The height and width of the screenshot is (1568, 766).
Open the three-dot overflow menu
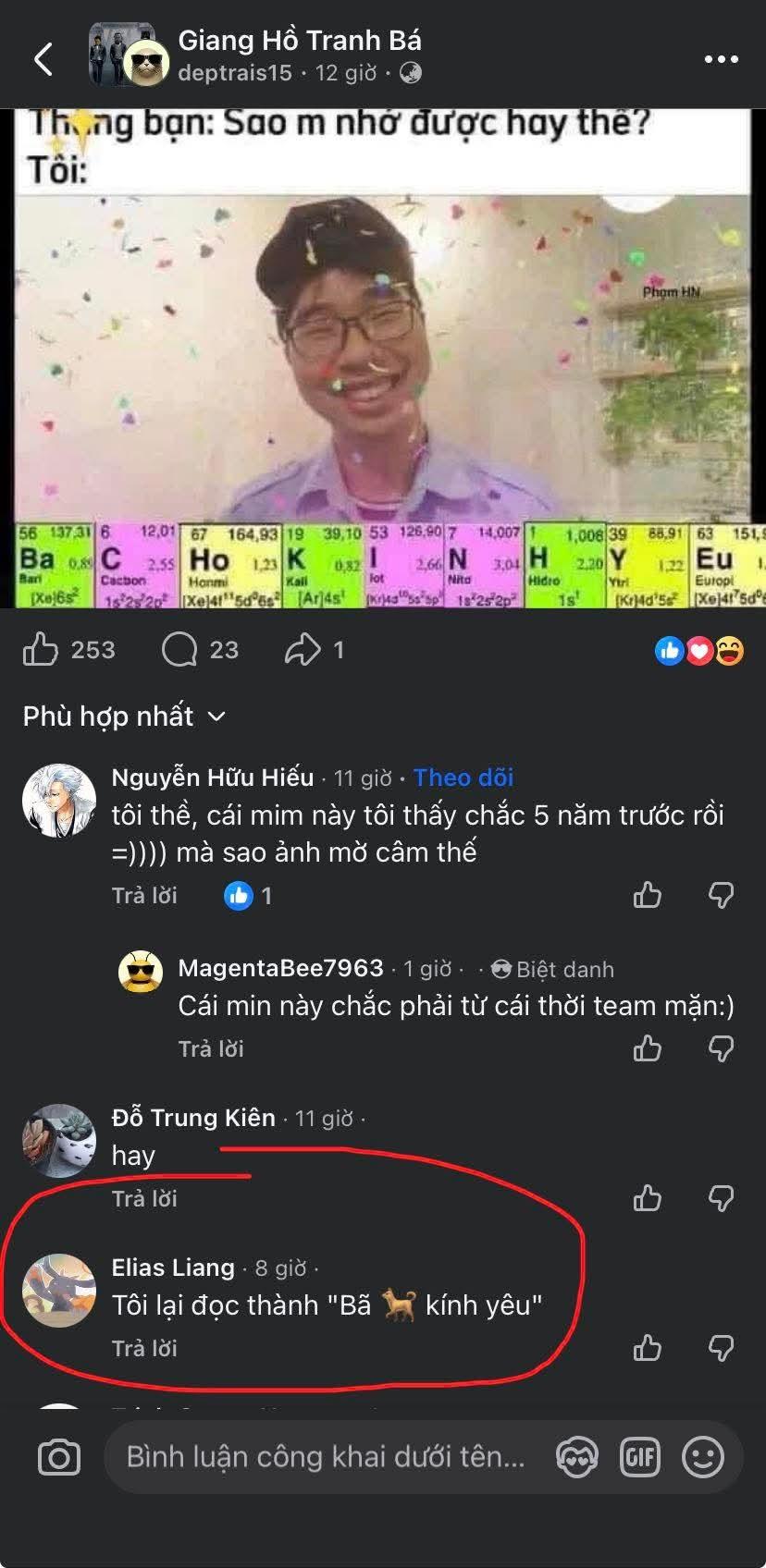pos(721,59)
